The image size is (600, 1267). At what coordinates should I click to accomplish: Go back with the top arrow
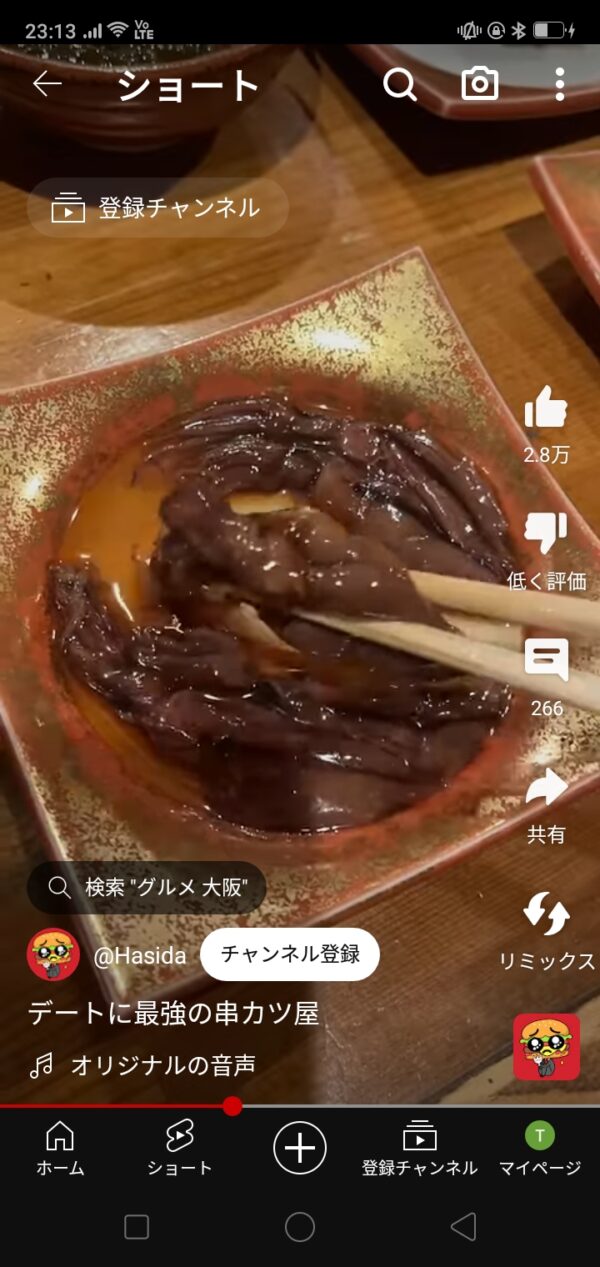click(47, 85)
